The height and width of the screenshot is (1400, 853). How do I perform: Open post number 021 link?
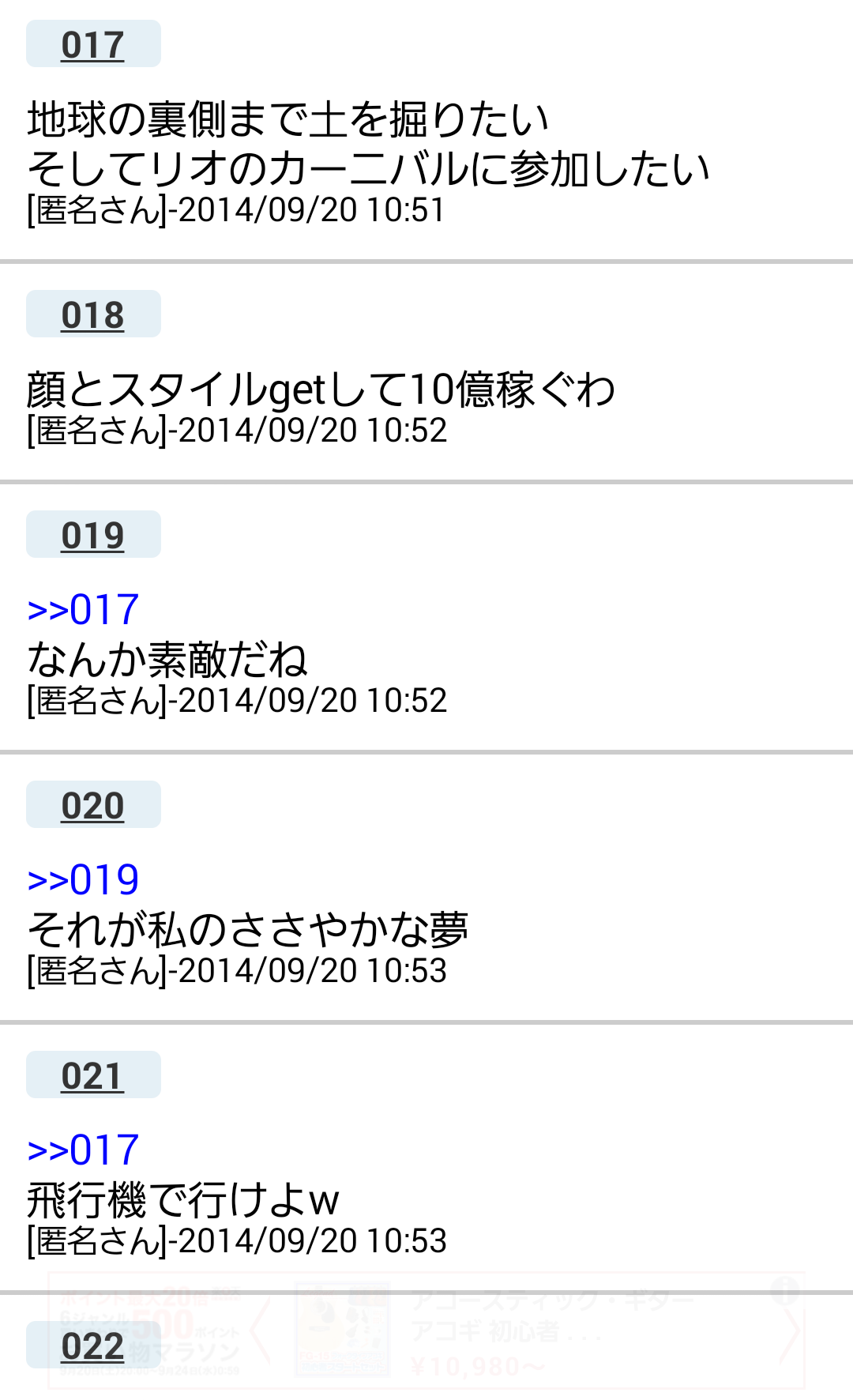(93, 1076)
